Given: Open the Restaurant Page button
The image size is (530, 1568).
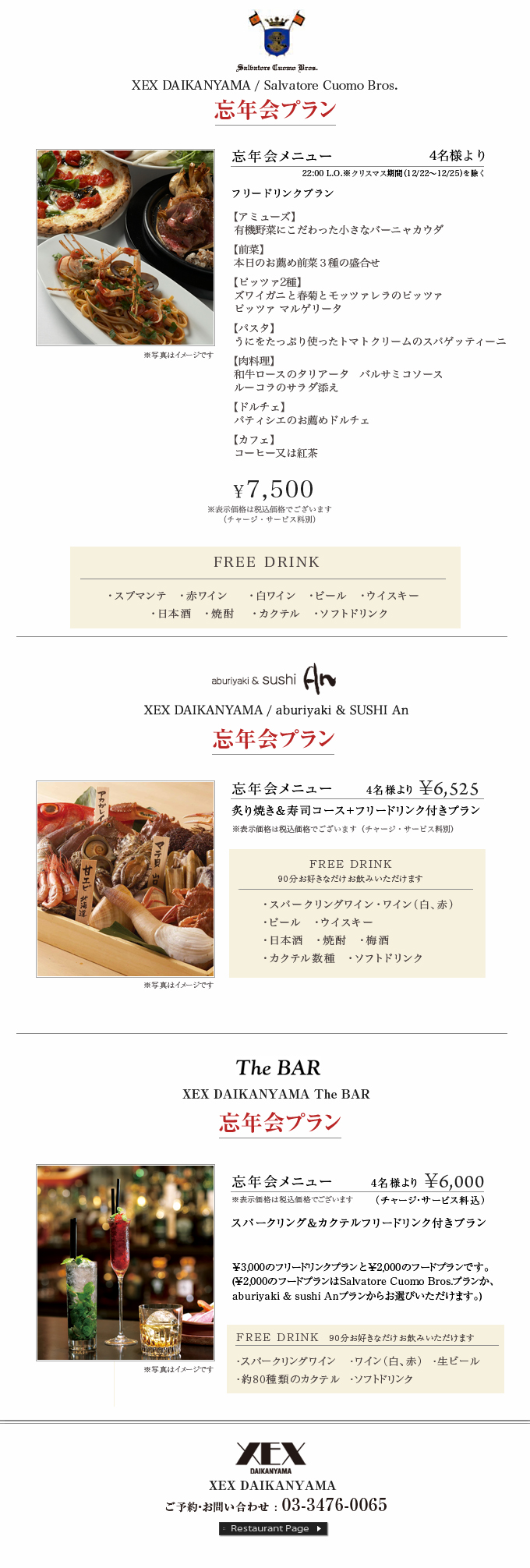Looking at the screenshot, I should (x=273, y=1528).
